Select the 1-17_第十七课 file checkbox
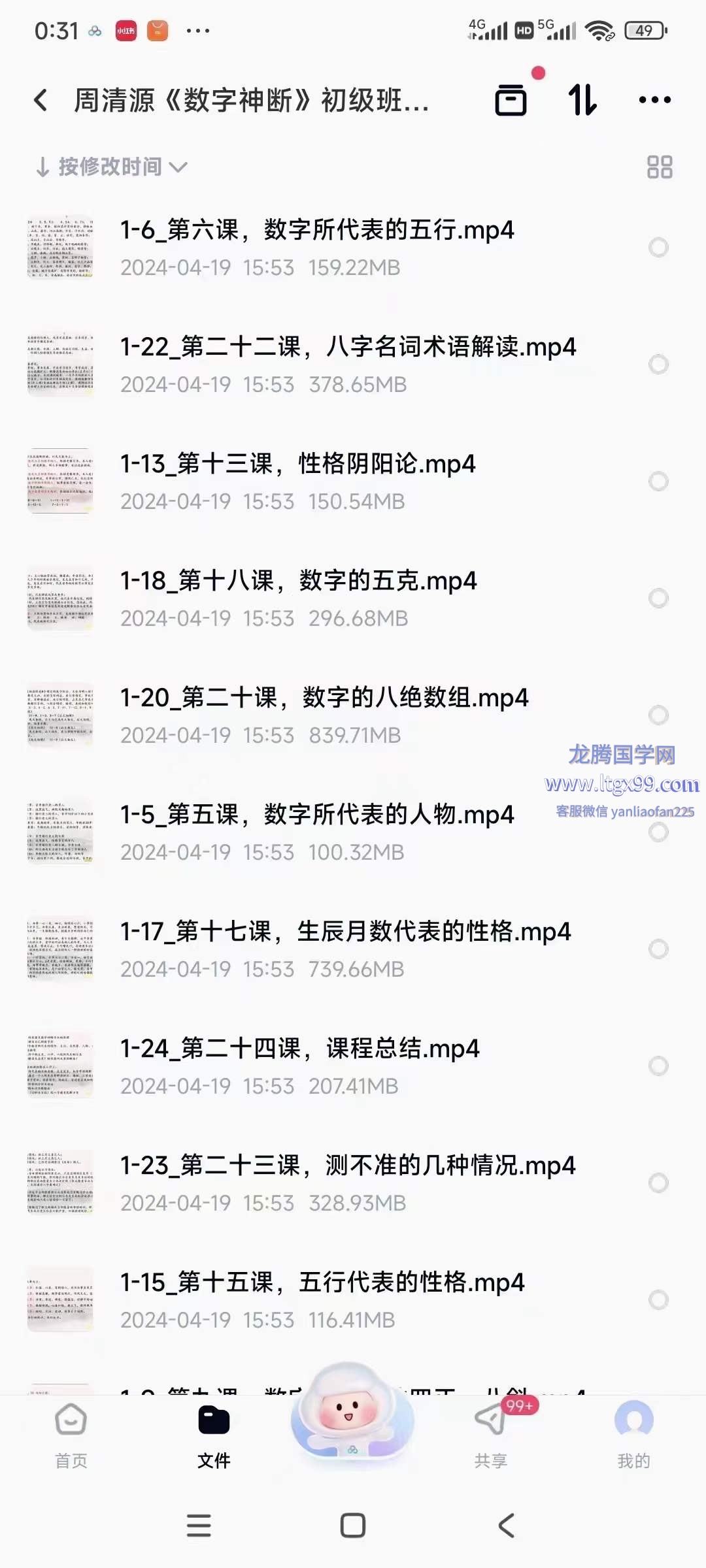Screen dimensions: 706x1568 point(658,949)
